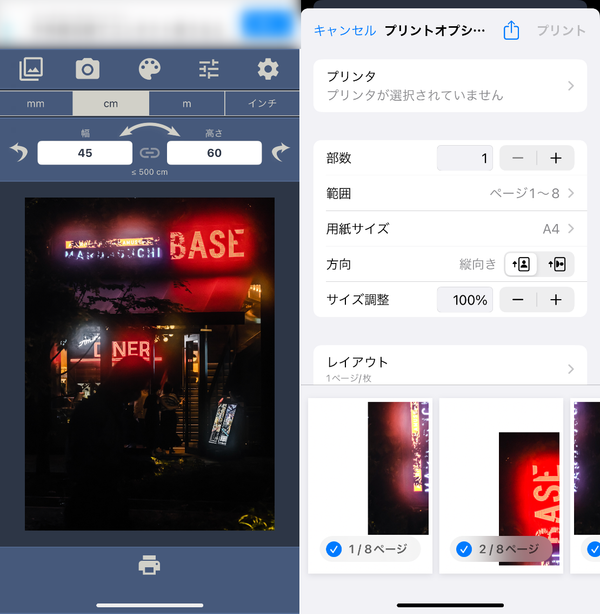Open the color palette icon

click(149, 69)
